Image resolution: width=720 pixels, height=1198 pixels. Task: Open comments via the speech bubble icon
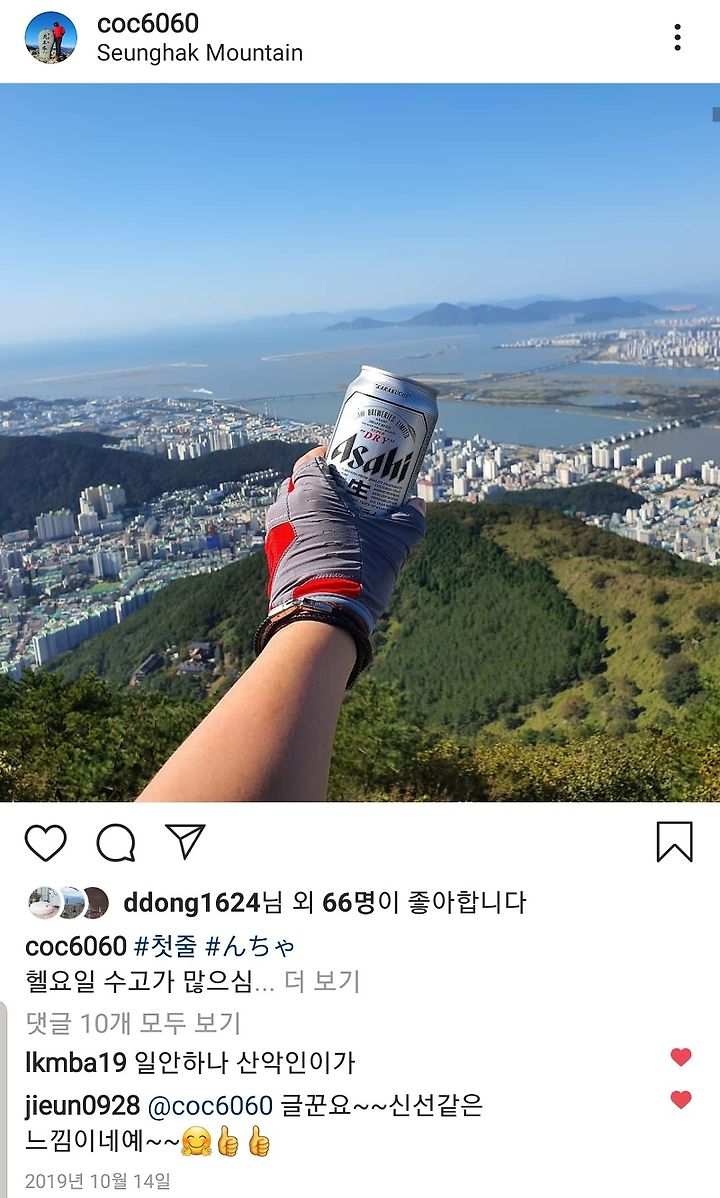click(x=116, y=843)
